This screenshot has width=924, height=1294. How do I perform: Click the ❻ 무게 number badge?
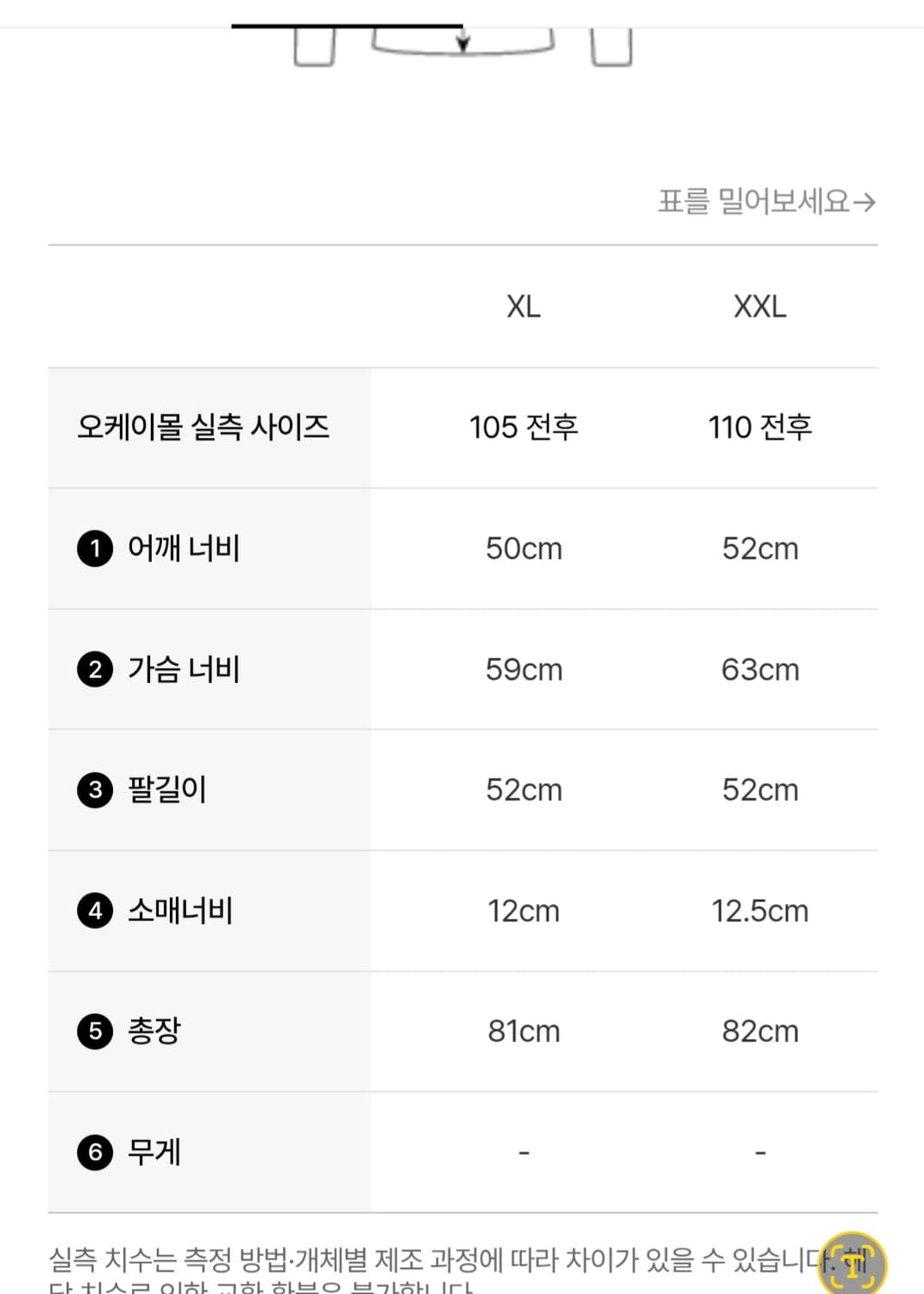tap(95, 1152)
